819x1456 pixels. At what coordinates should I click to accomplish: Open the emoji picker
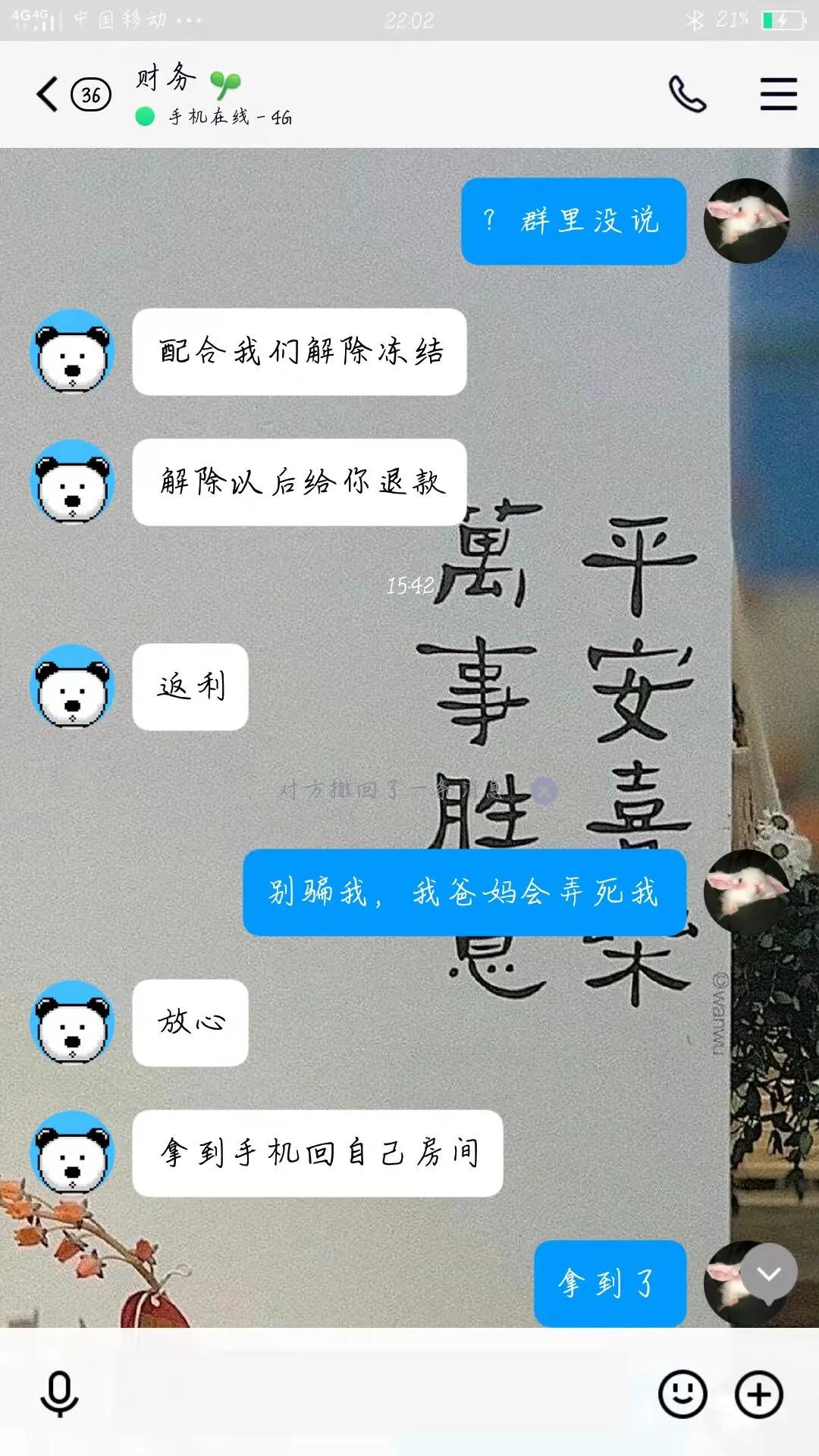682,1394
